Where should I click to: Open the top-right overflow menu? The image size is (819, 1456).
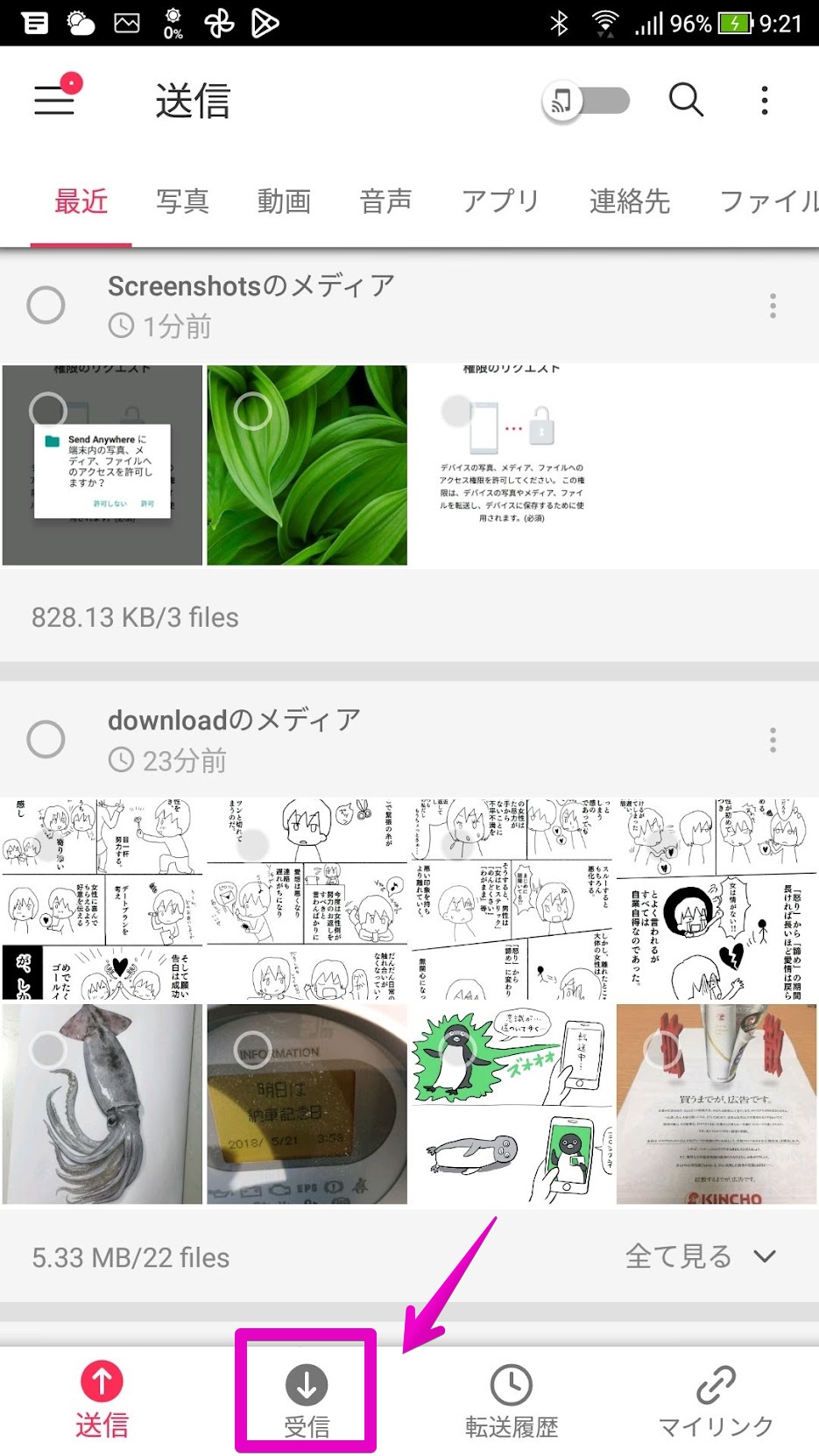coord(765,101)
